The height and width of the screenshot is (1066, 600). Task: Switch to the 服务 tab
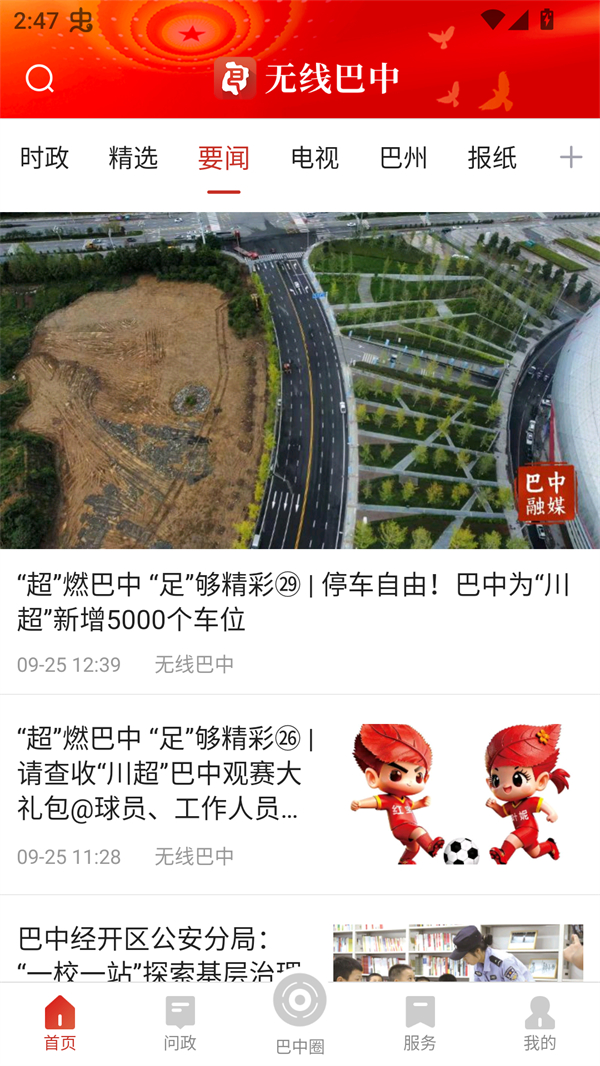point(420,1024)
